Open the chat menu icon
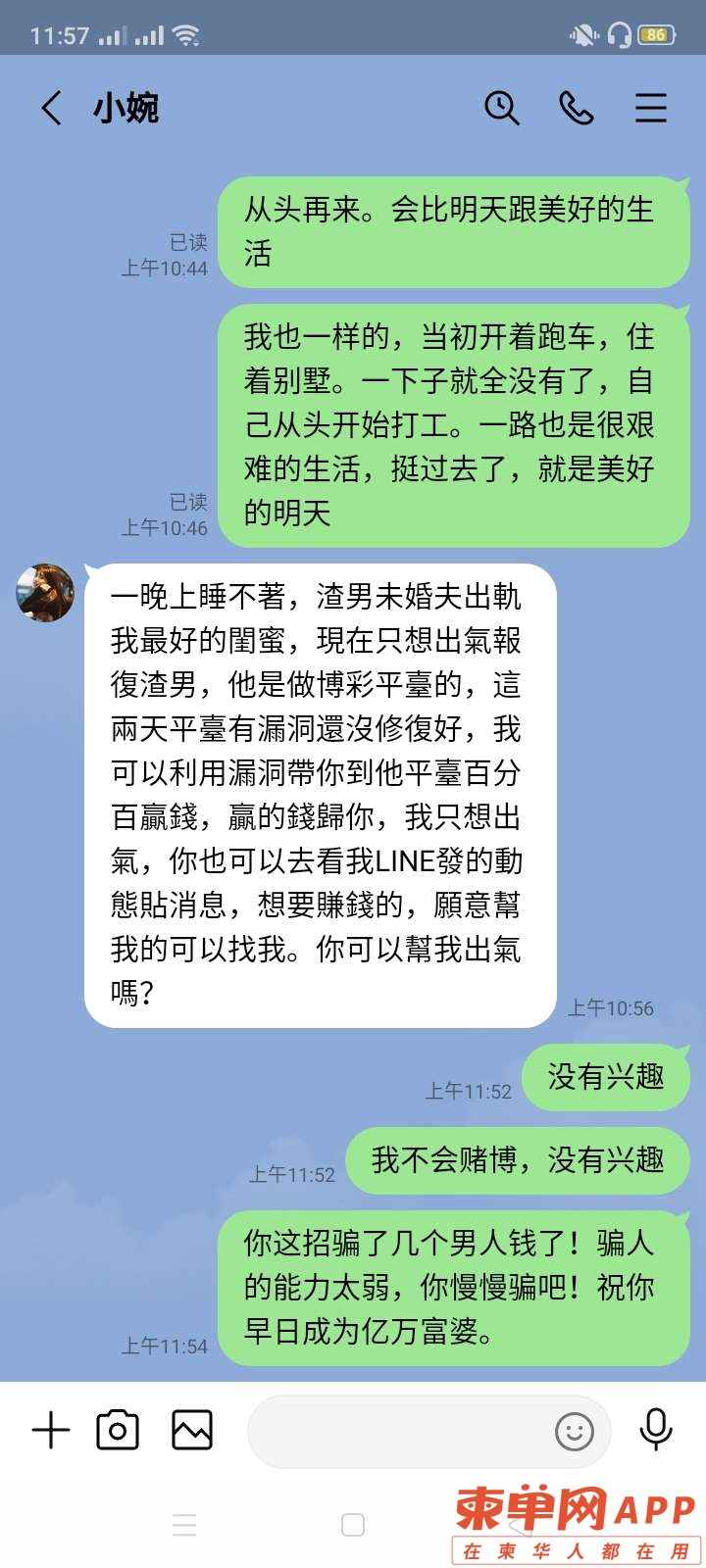Viewport: 706px width, 1568px height. (x=651, y=108)
